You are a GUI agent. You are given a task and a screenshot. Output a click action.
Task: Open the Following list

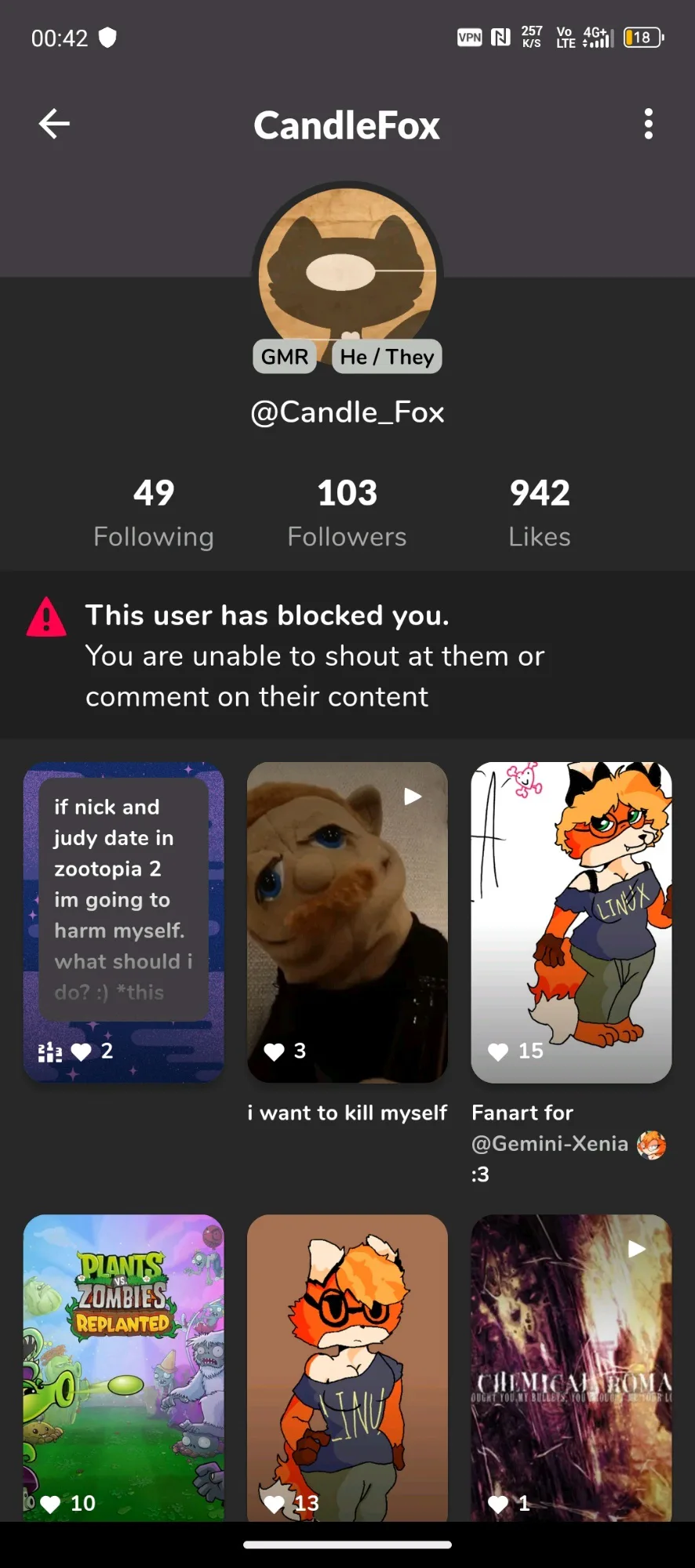pyautogui.click(x=154, y=513)
